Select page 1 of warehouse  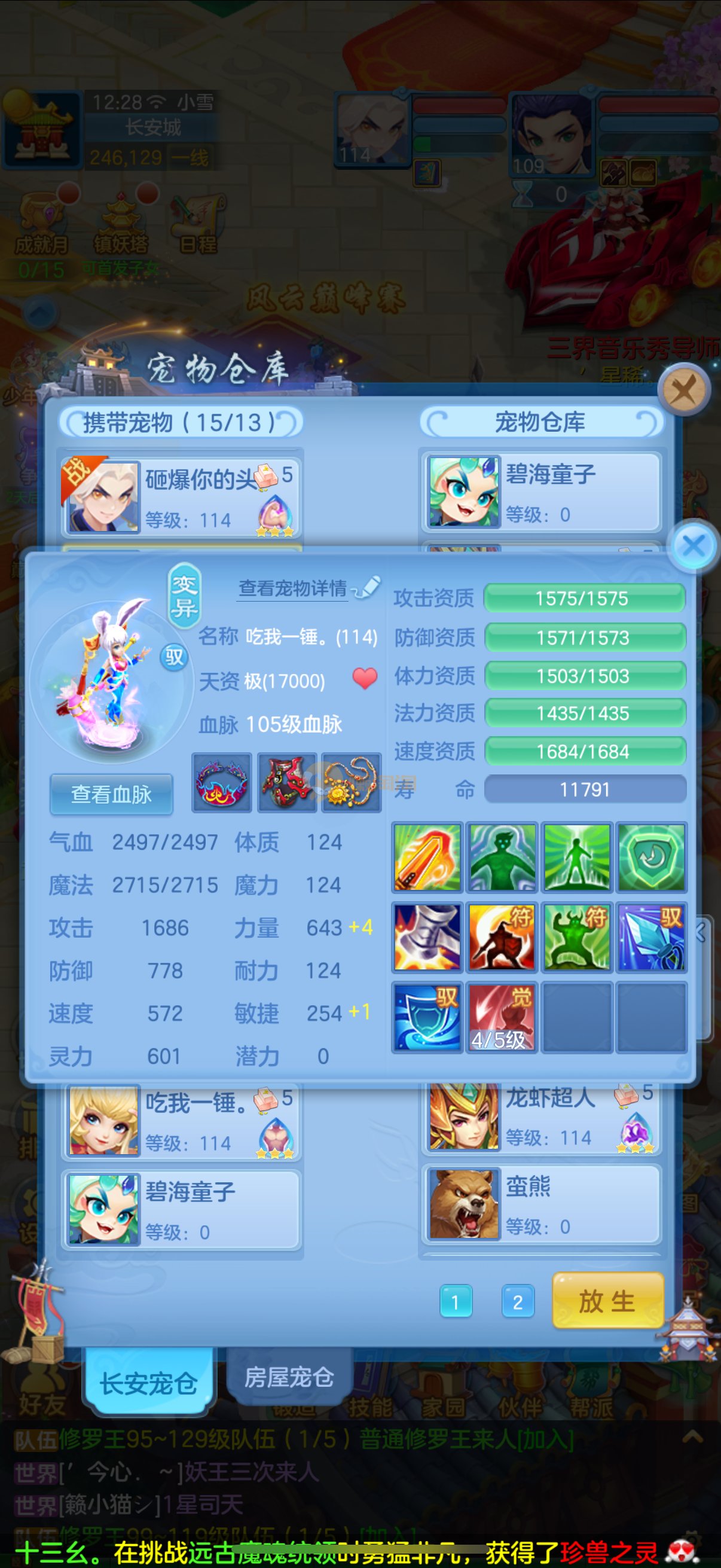click(x=455, y=1301)
